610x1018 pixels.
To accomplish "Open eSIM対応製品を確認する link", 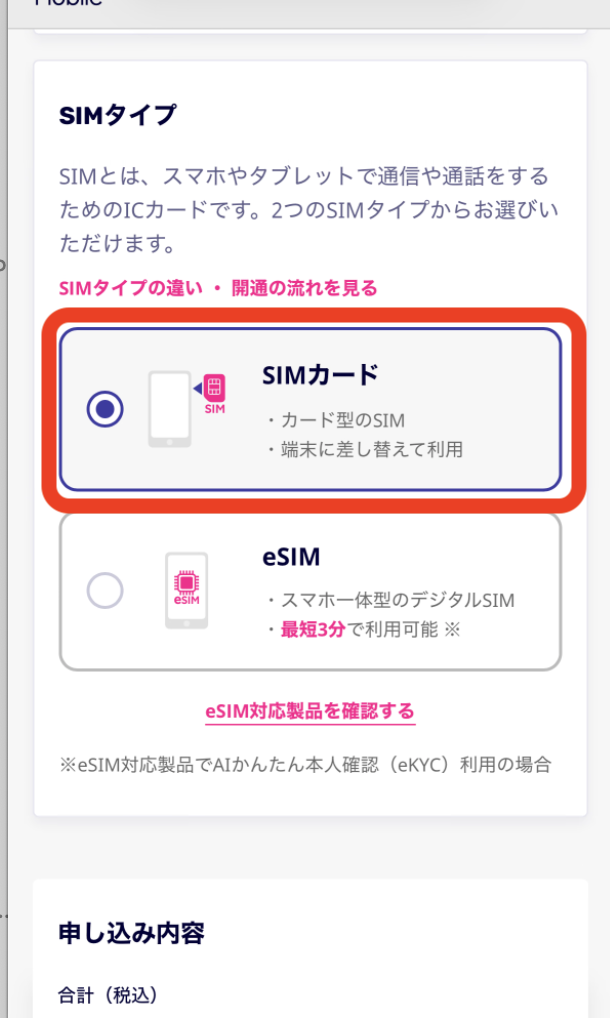I will (x=310, y=711).
